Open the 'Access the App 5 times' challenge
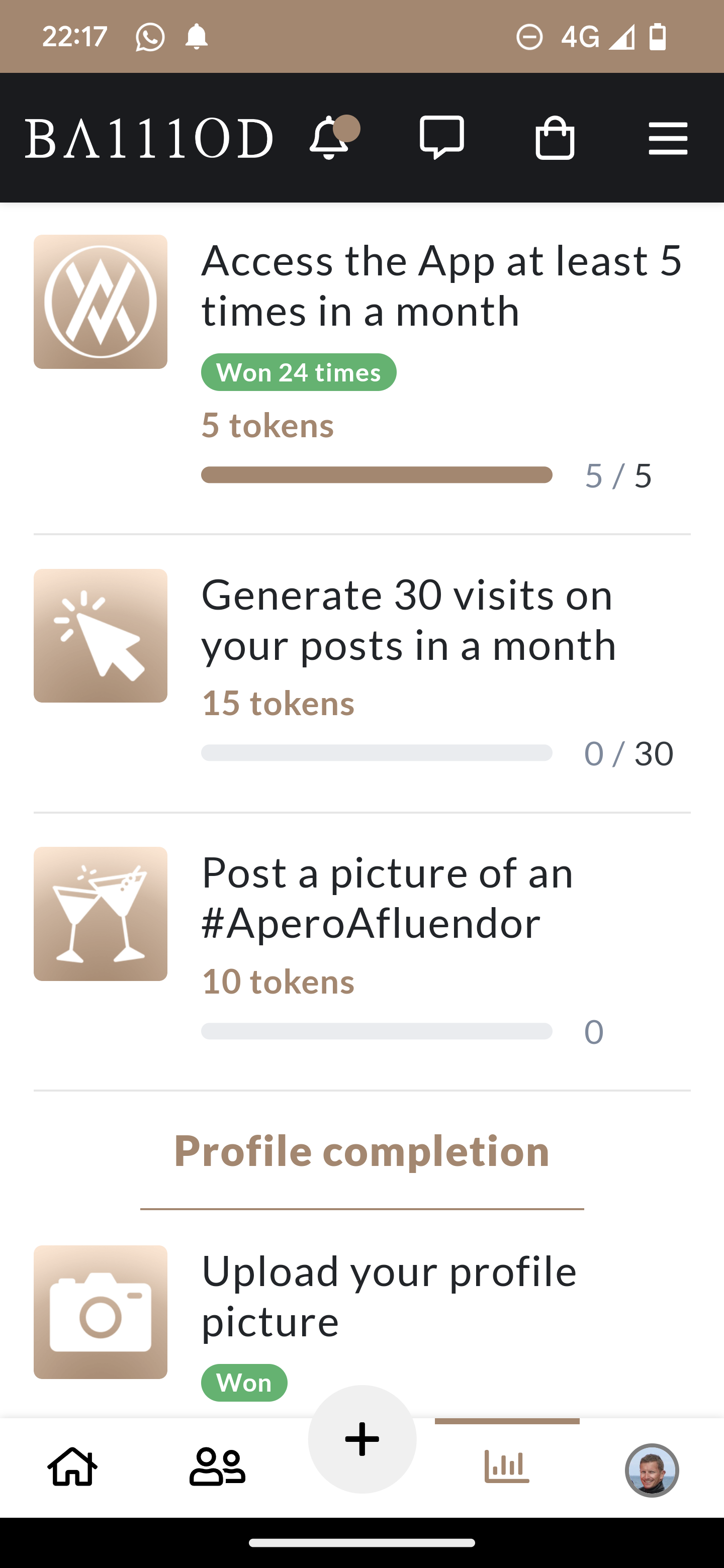The height and width of the screenshot is (1568, 724). click(x=441, y=286)
